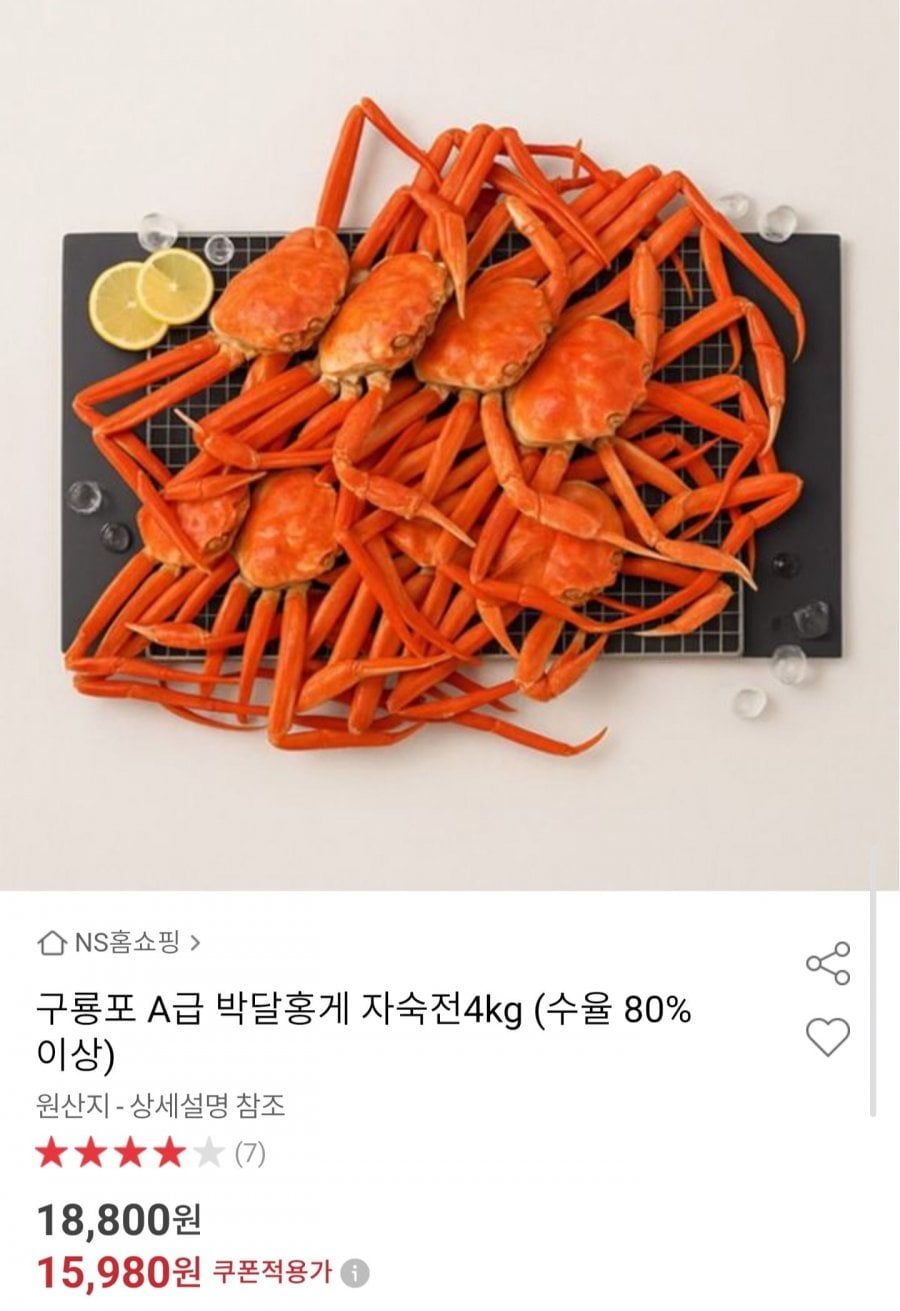
Task: Show coupon price info tooltip
Action: tap(355, 1273)
